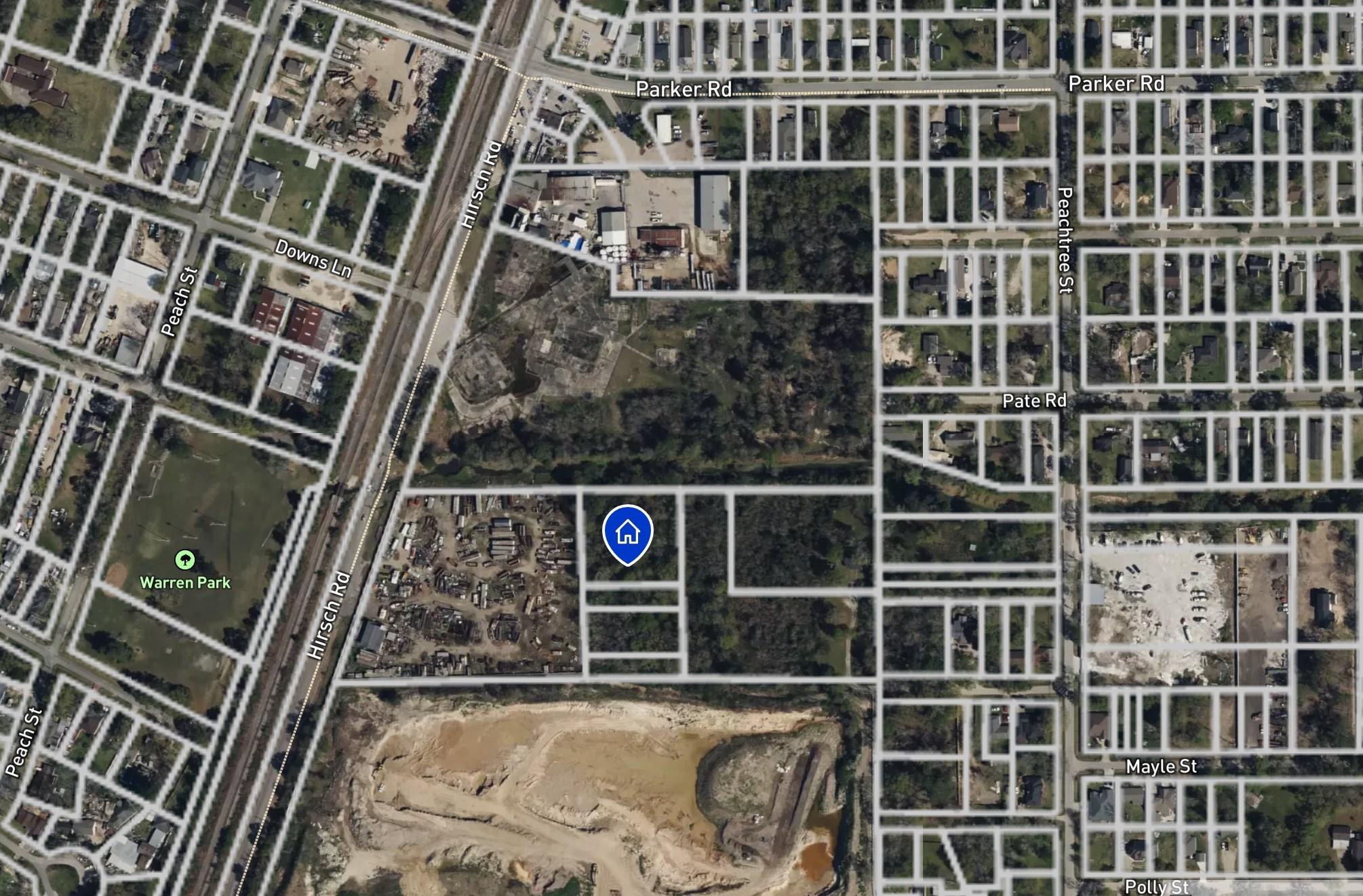The width and height of the screenshot is (1363, 896).
Task: Select the Warren Park map marker
Action: click(x=185, y=561)
